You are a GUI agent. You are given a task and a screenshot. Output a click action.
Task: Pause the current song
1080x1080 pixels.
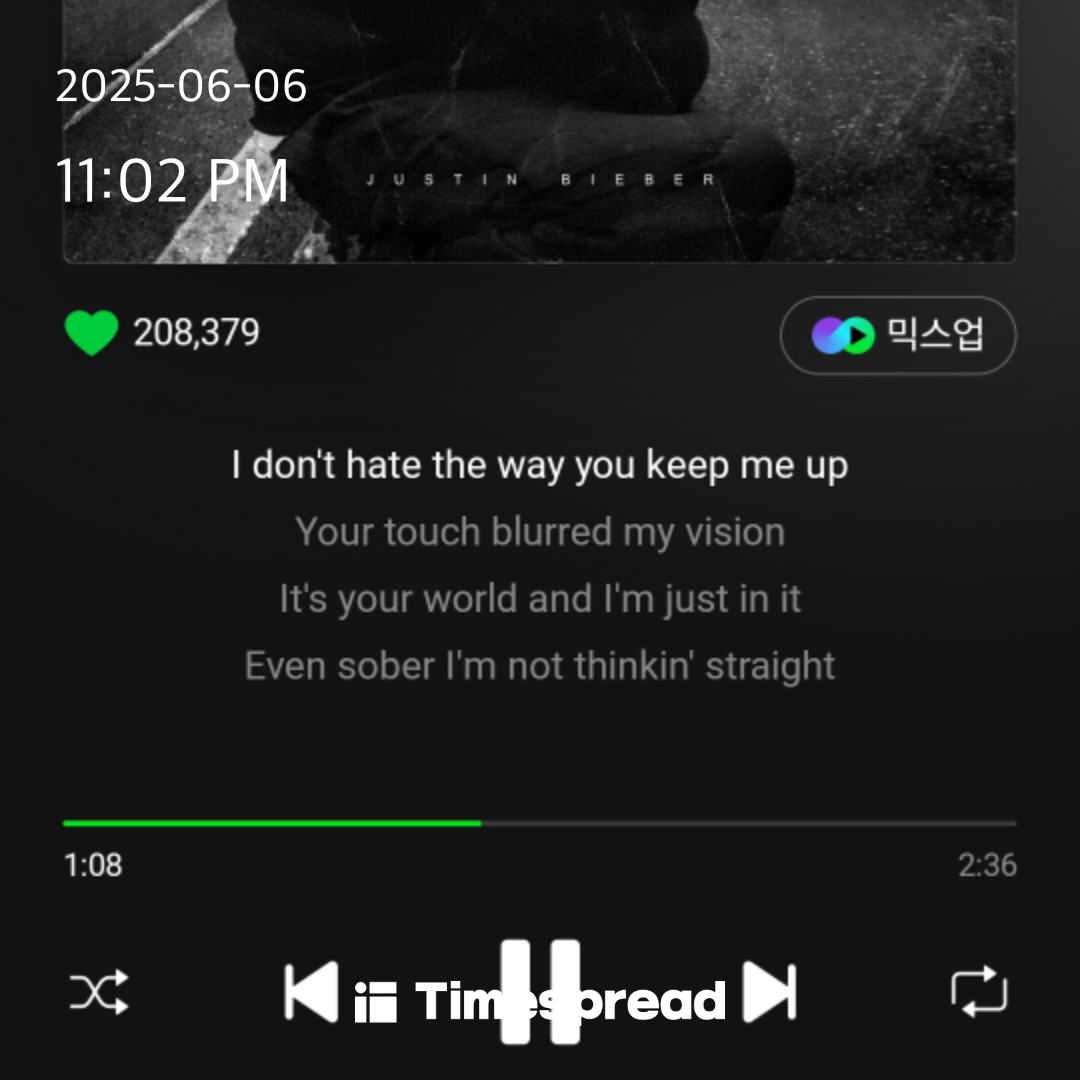point(540,990)
